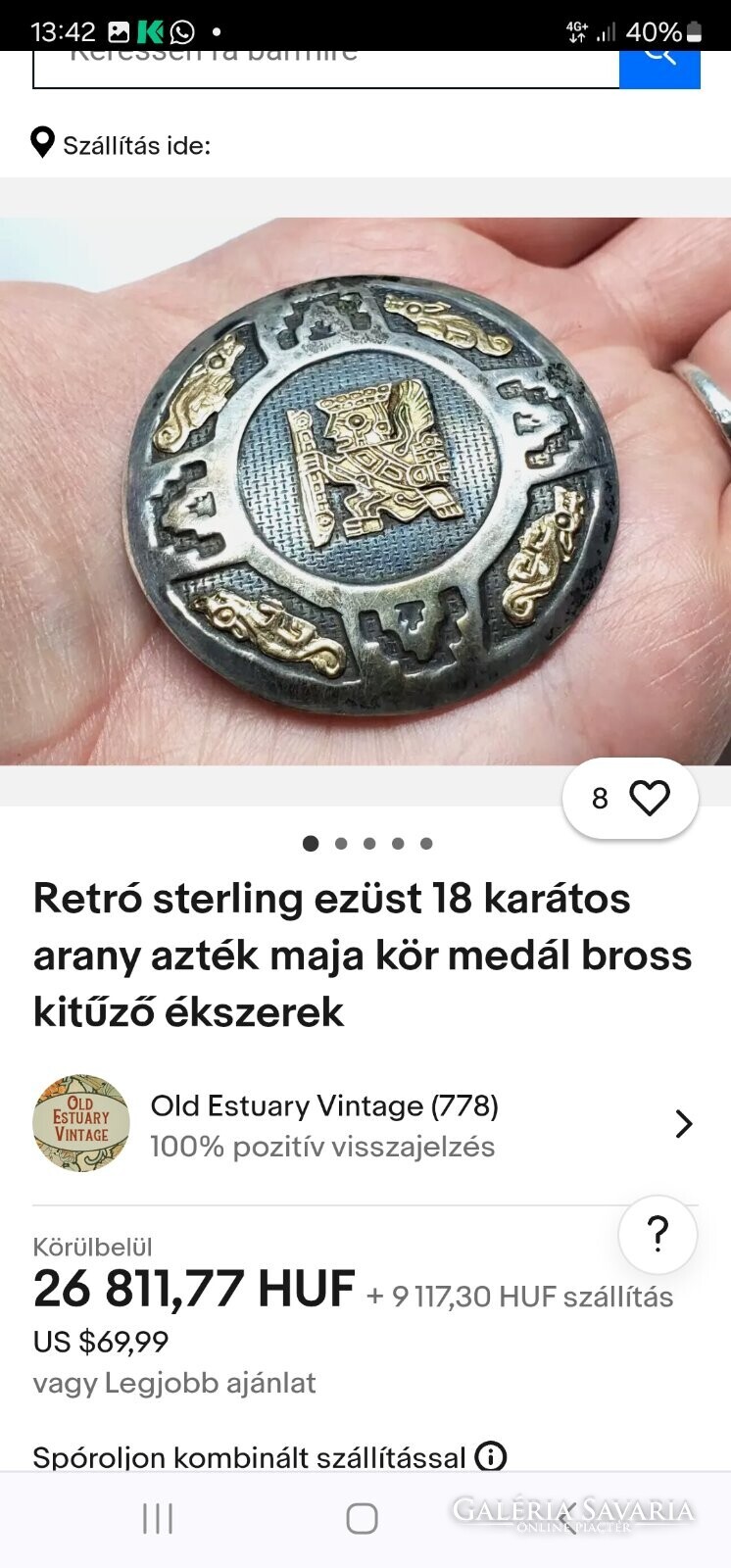Open the partially hidden search field

point(326,69)
